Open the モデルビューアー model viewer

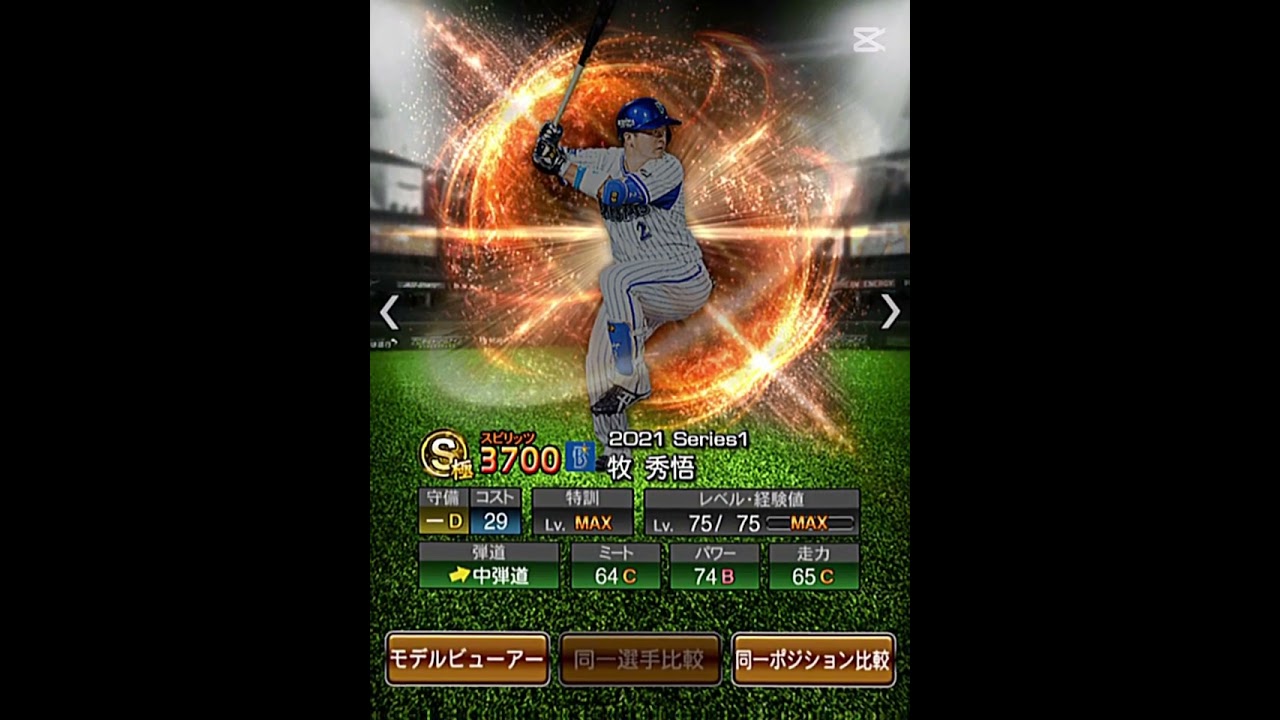coord(467,659)
